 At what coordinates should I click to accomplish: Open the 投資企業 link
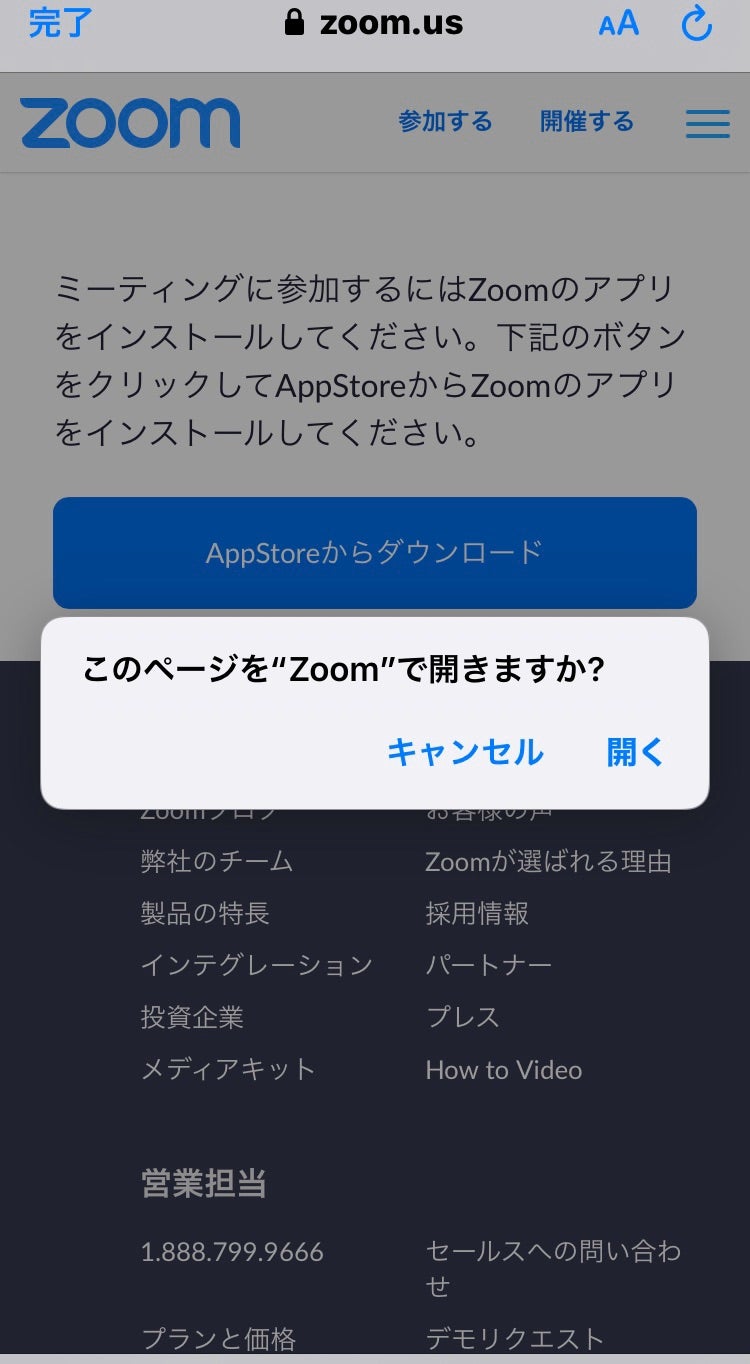[x=192, y=1017]
